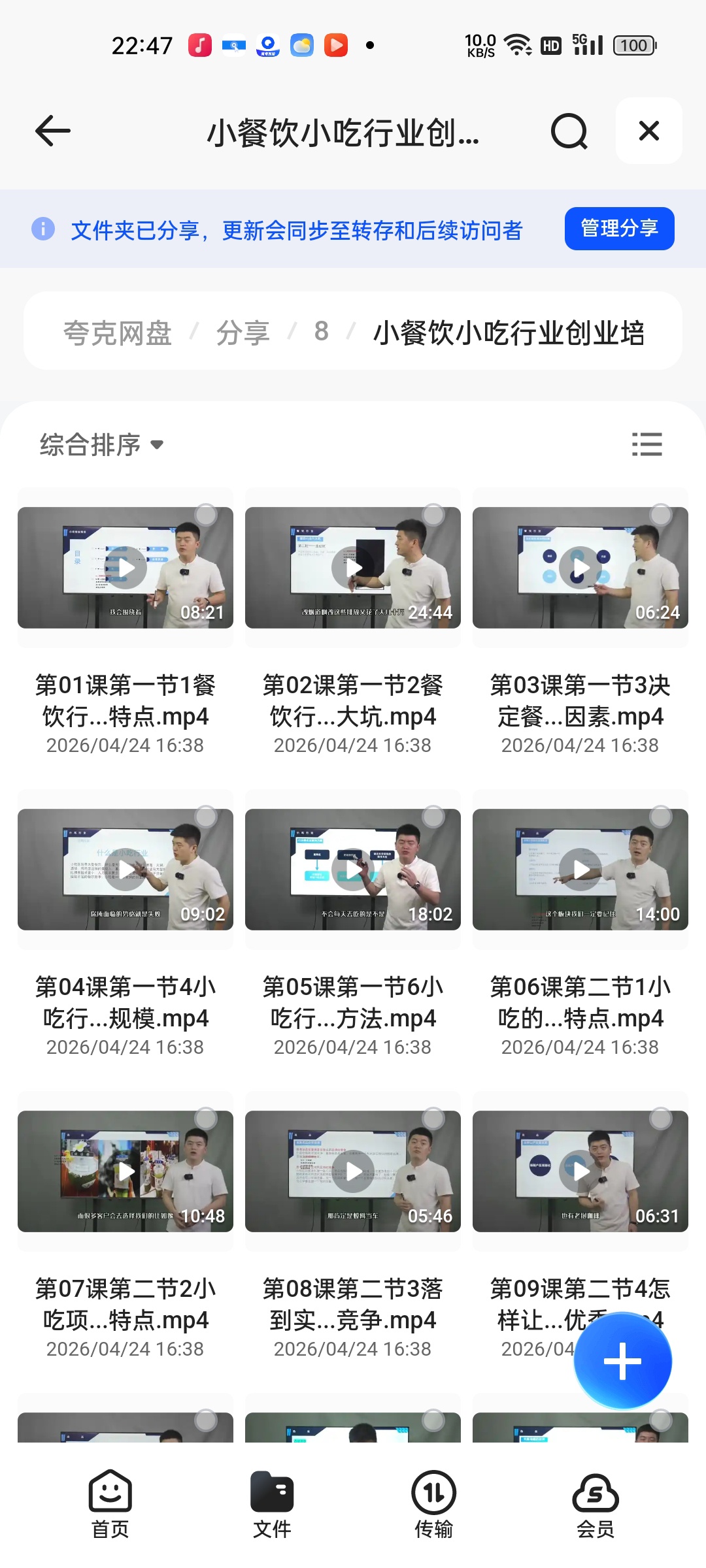Image resolution: width=706 pixels, height=1568 pixels.
Task: Open the 第04课第一节4 video
Action: [x=126, y=870]
